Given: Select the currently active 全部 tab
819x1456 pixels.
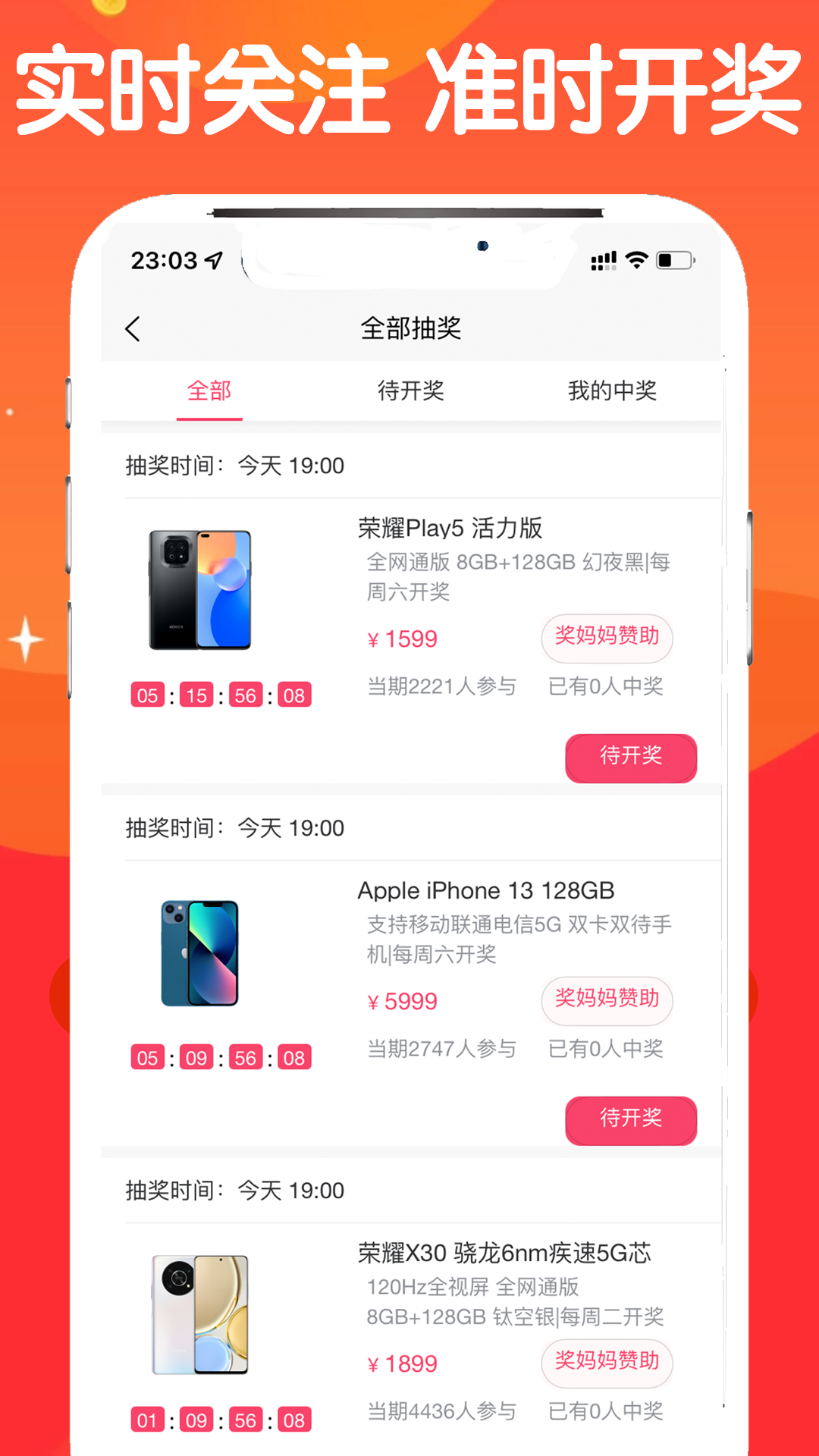Looking at the screenshot, I should coord(210,391).
